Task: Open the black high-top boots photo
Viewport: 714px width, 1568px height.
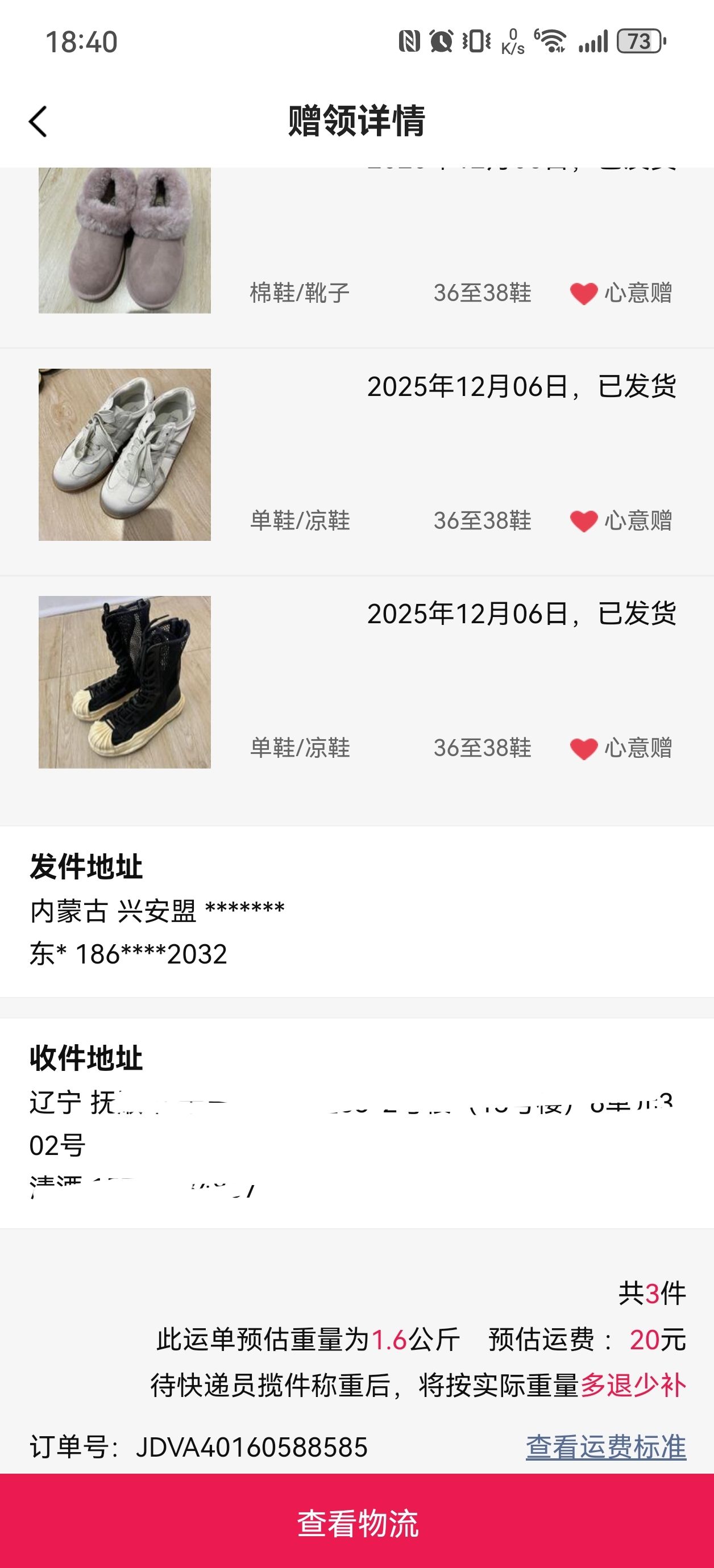Action: [125, 682]
